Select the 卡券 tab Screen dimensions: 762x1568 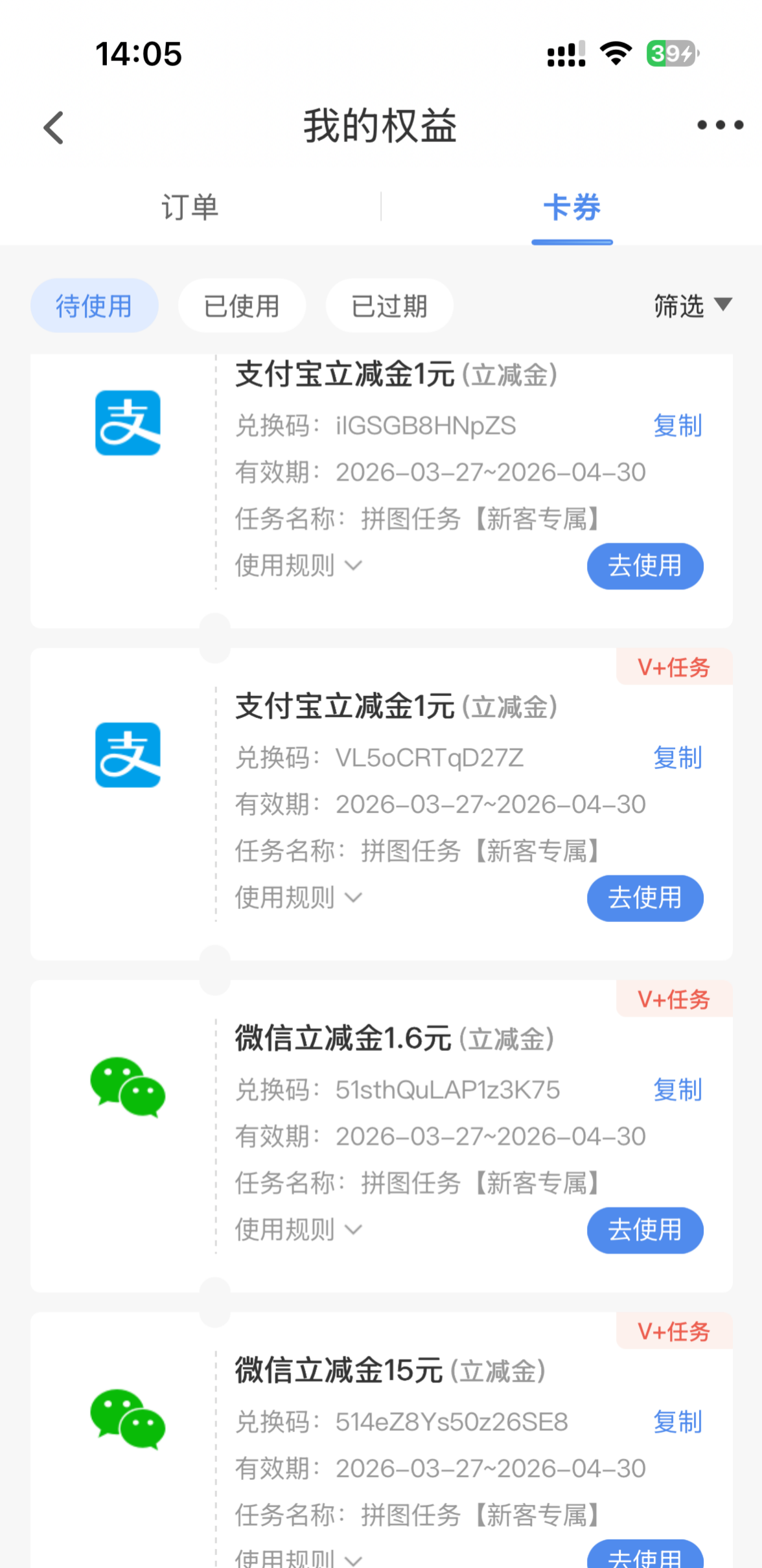coord(571,208)
